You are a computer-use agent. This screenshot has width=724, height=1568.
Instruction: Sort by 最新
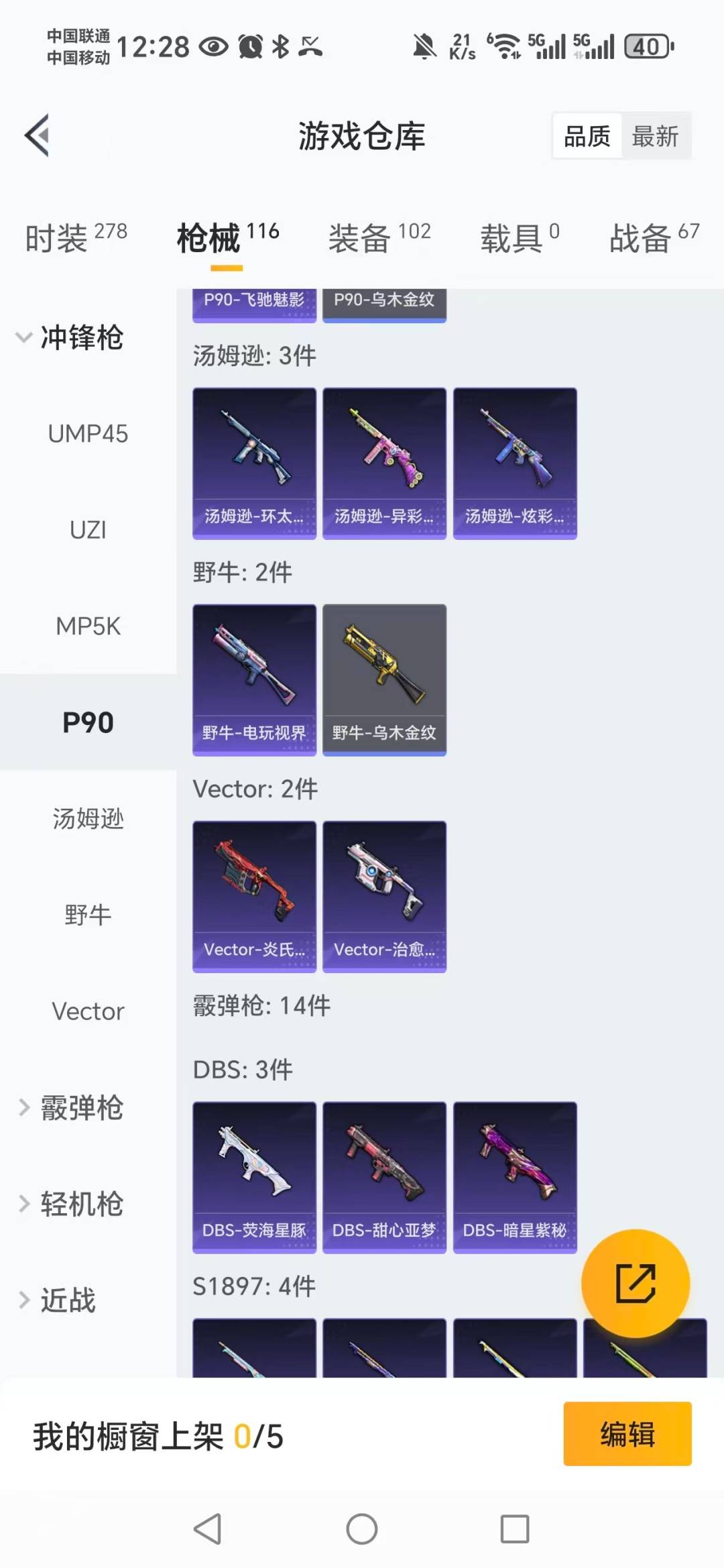tap(655, 136)
